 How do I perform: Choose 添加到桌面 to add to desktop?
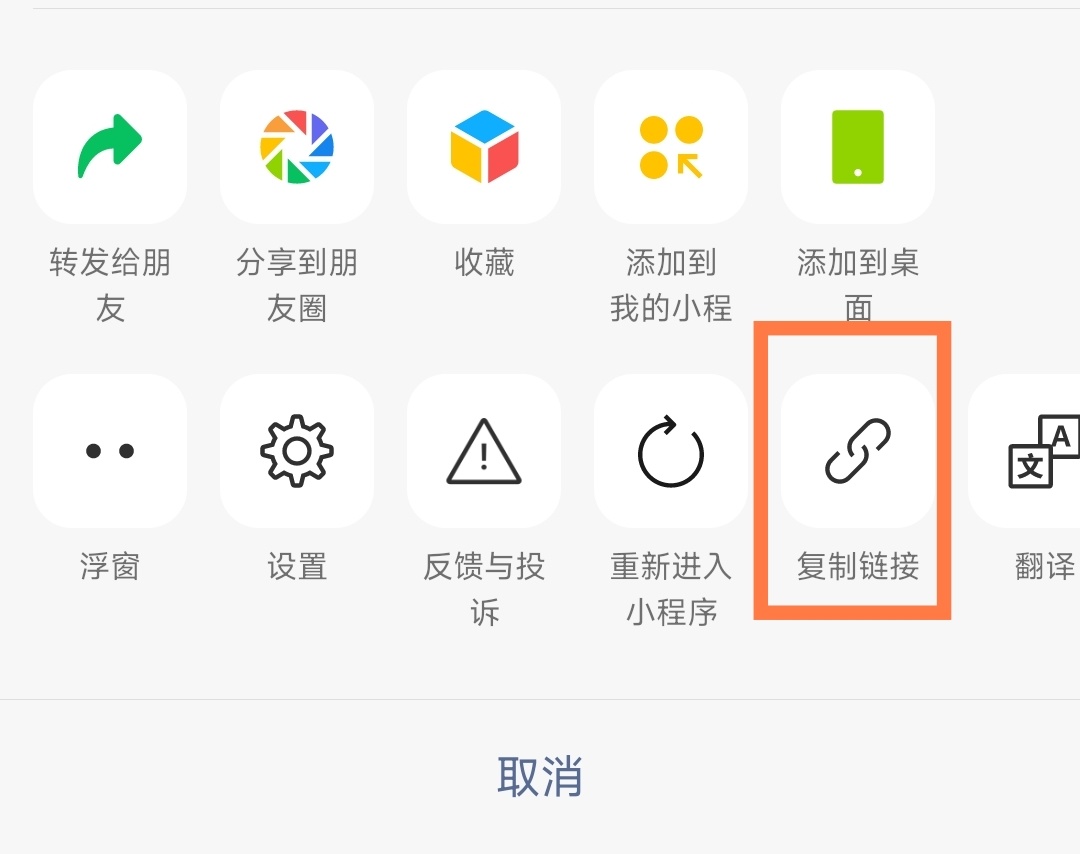click(x=858, y=147)
